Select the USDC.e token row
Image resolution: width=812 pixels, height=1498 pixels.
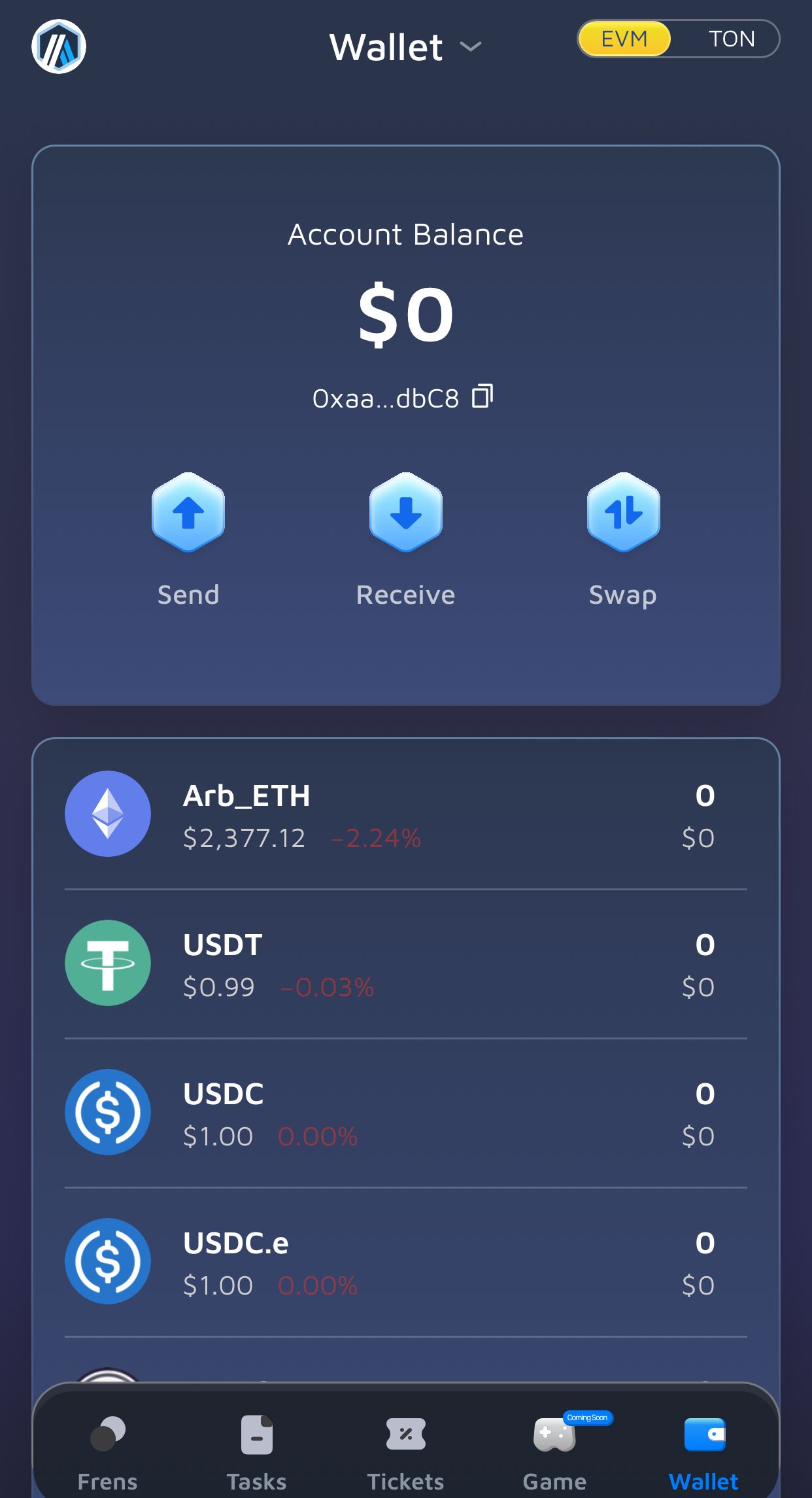click(405, 1261)
